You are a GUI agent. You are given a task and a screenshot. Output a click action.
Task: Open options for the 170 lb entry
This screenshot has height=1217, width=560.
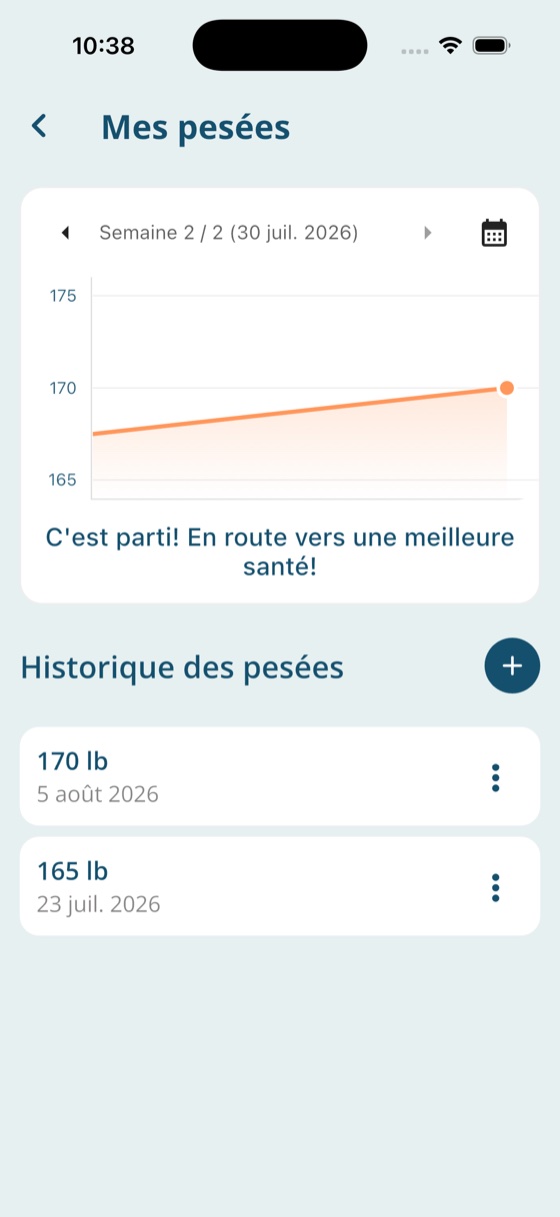click(495, 777)
